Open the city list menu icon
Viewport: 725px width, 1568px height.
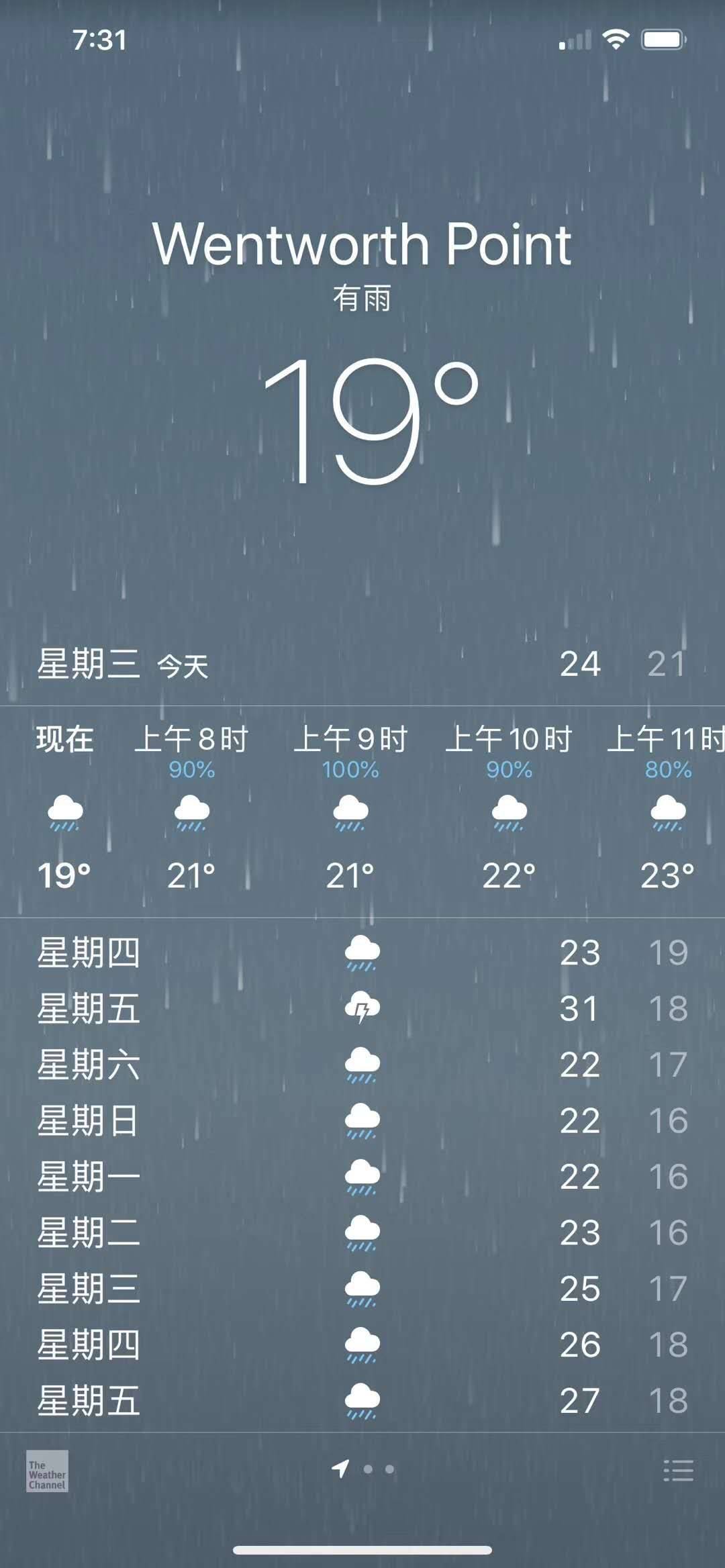[678, 1470]
